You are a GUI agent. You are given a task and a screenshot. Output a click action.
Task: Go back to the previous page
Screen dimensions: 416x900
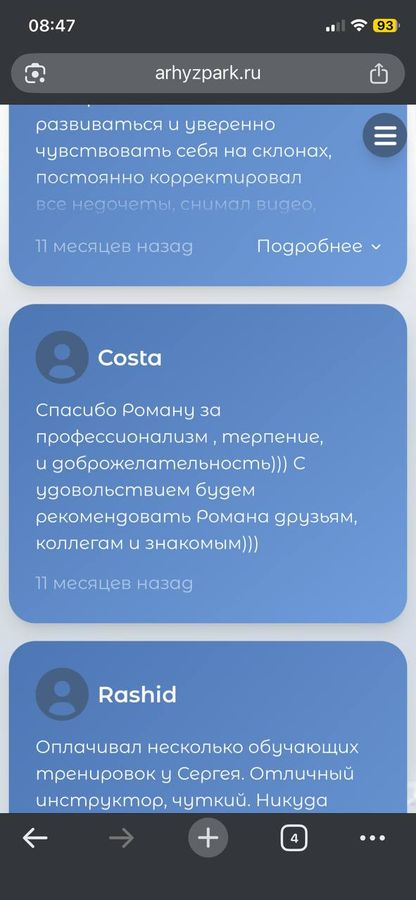point(35,839)
